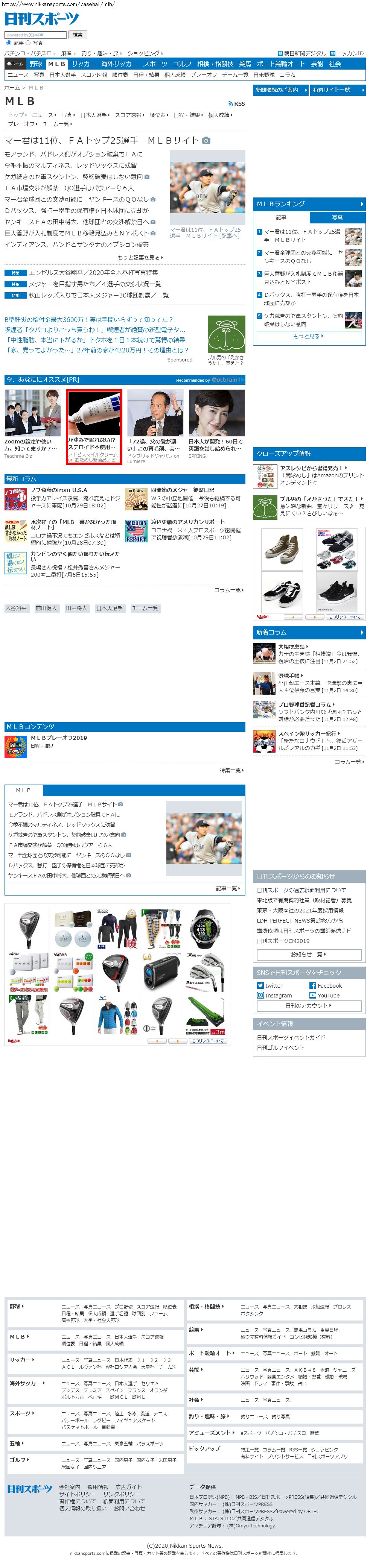Open the Facebook link in SNS section
The width and height of the screenshot is (370, 1568).
329,985
